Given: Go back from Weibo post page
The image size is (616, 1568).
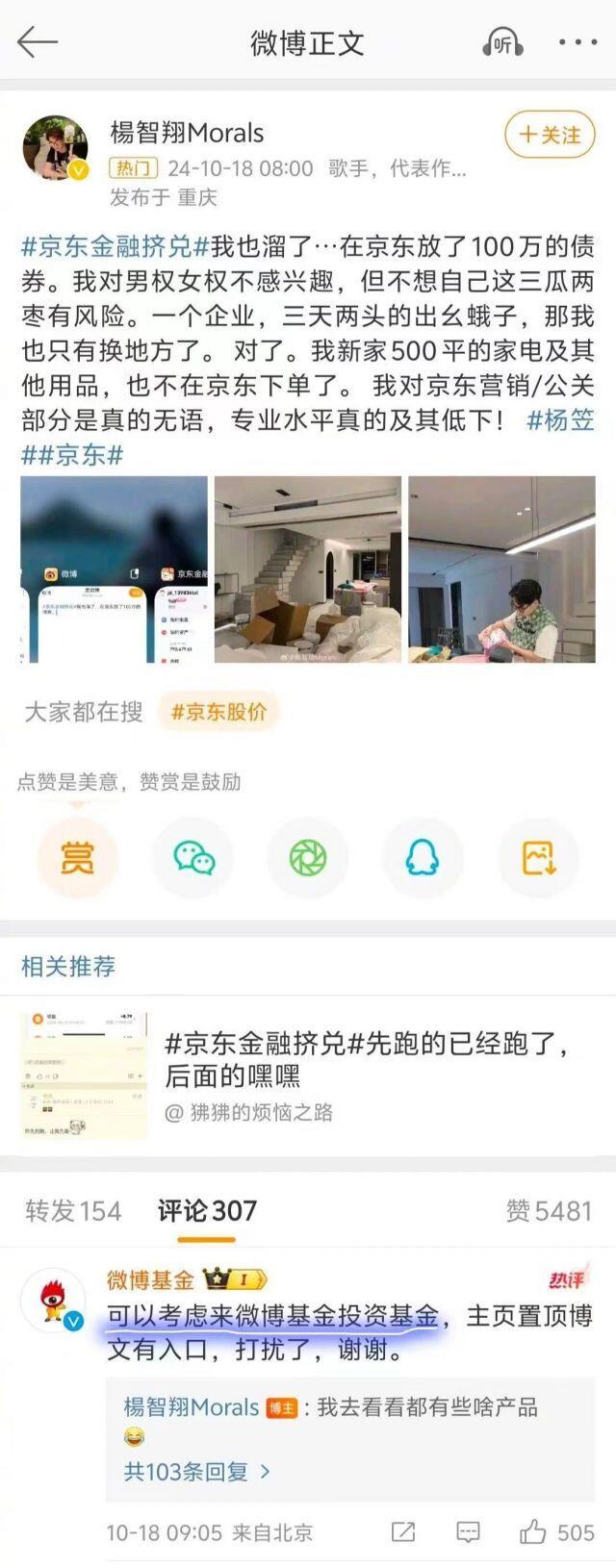Looking at the screenshot, I should click(x=37, y=42).
